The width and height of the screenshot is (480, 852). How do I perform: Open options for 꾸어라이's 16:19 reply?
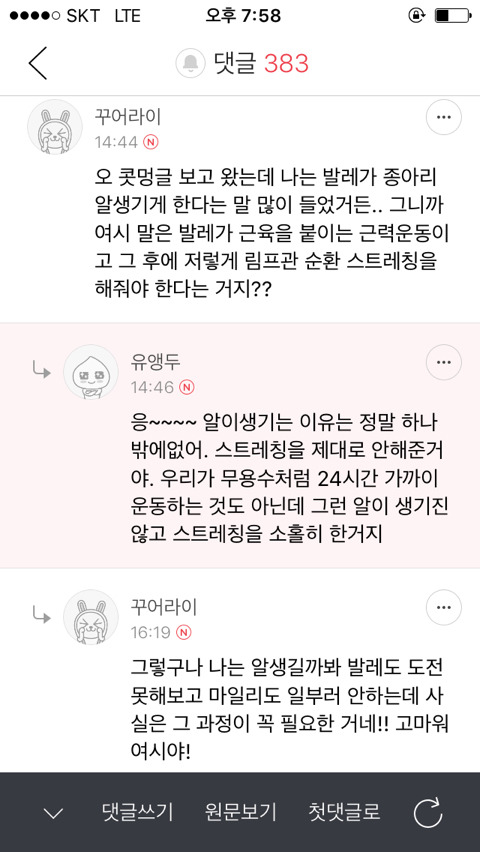tap(444, 607)
